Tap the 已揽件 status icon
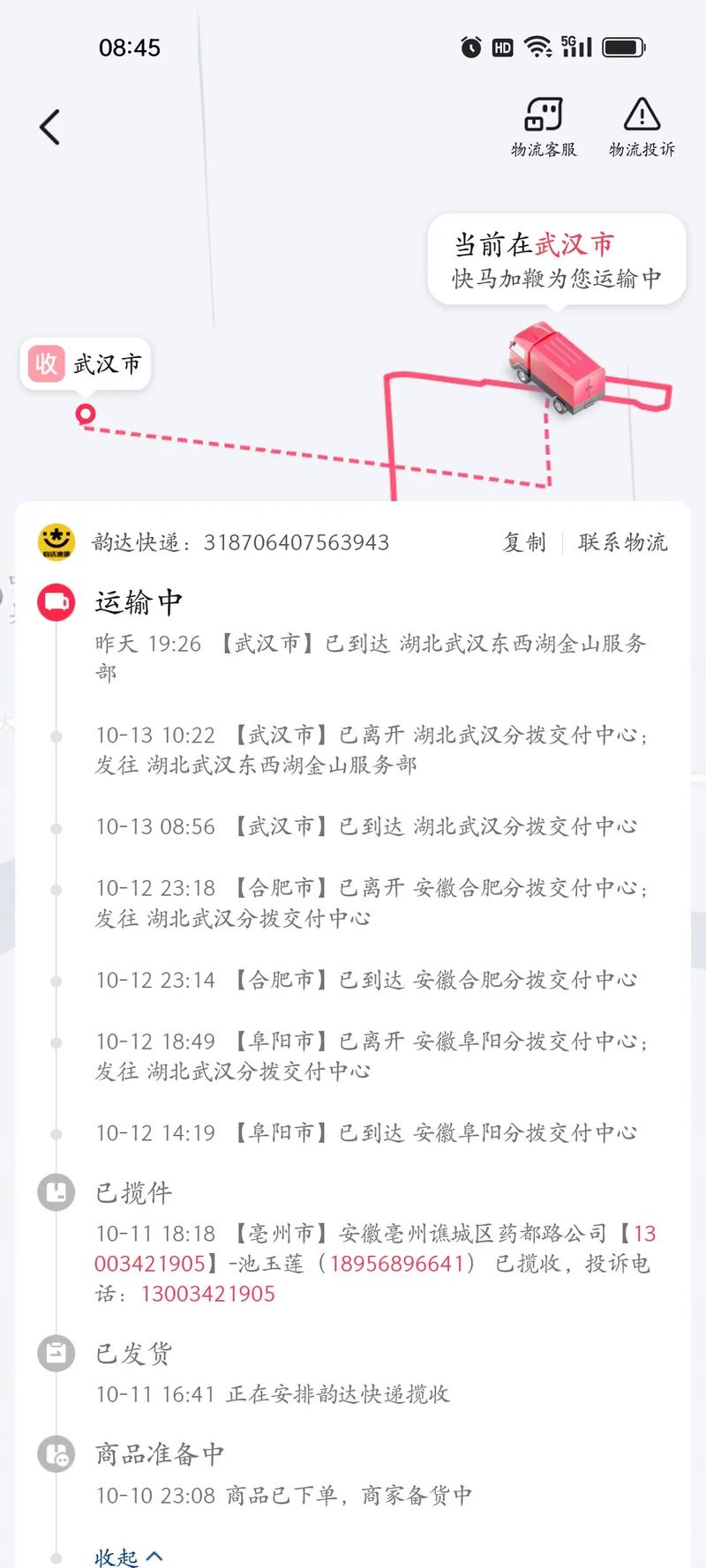The width and height of the screenshot is (706, 1568). tap(56, 1191)
